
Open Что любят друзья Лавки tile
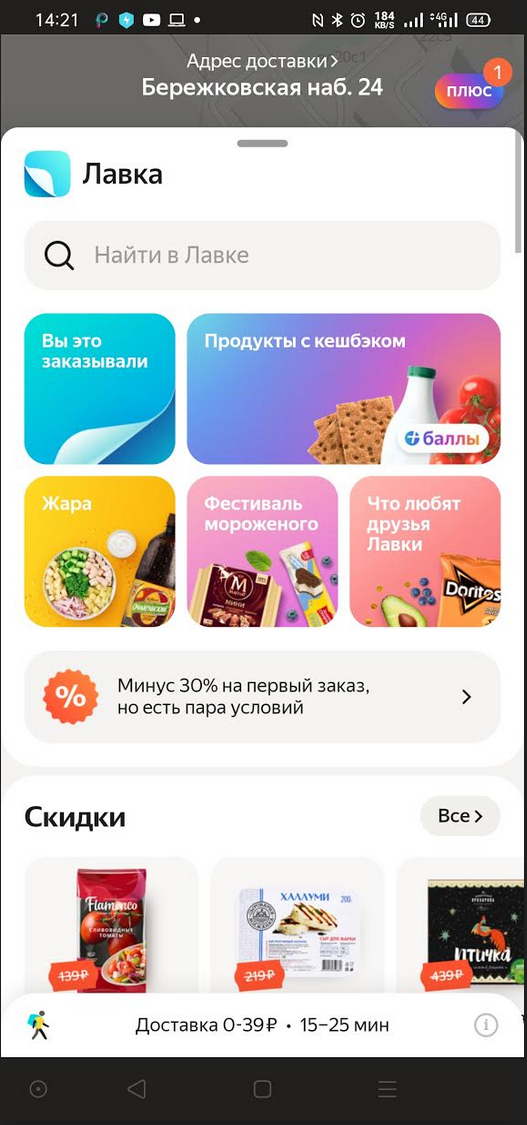pos(425,551)
